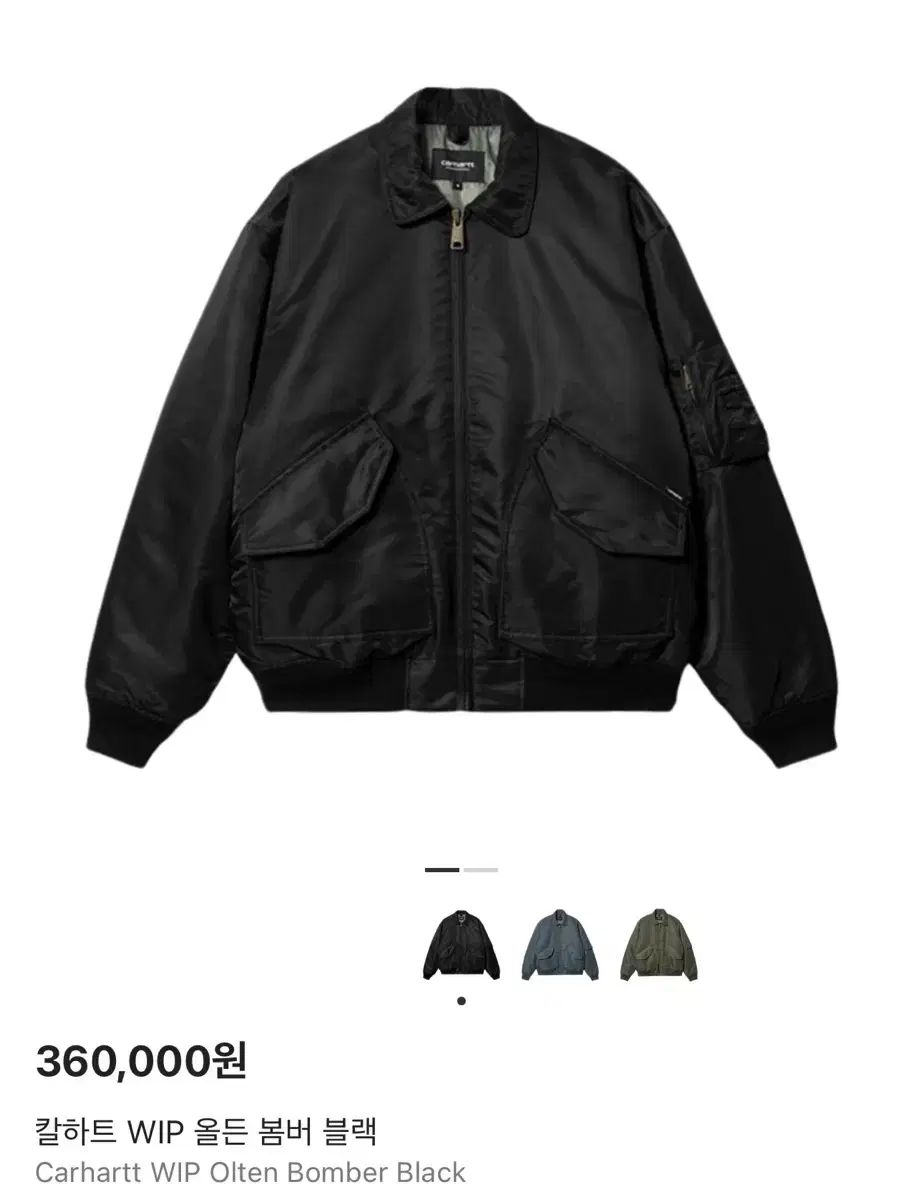The image size is (923, 1200).
Task: Click the dark filled carousel indicator bar
Action: click(441, 871)
